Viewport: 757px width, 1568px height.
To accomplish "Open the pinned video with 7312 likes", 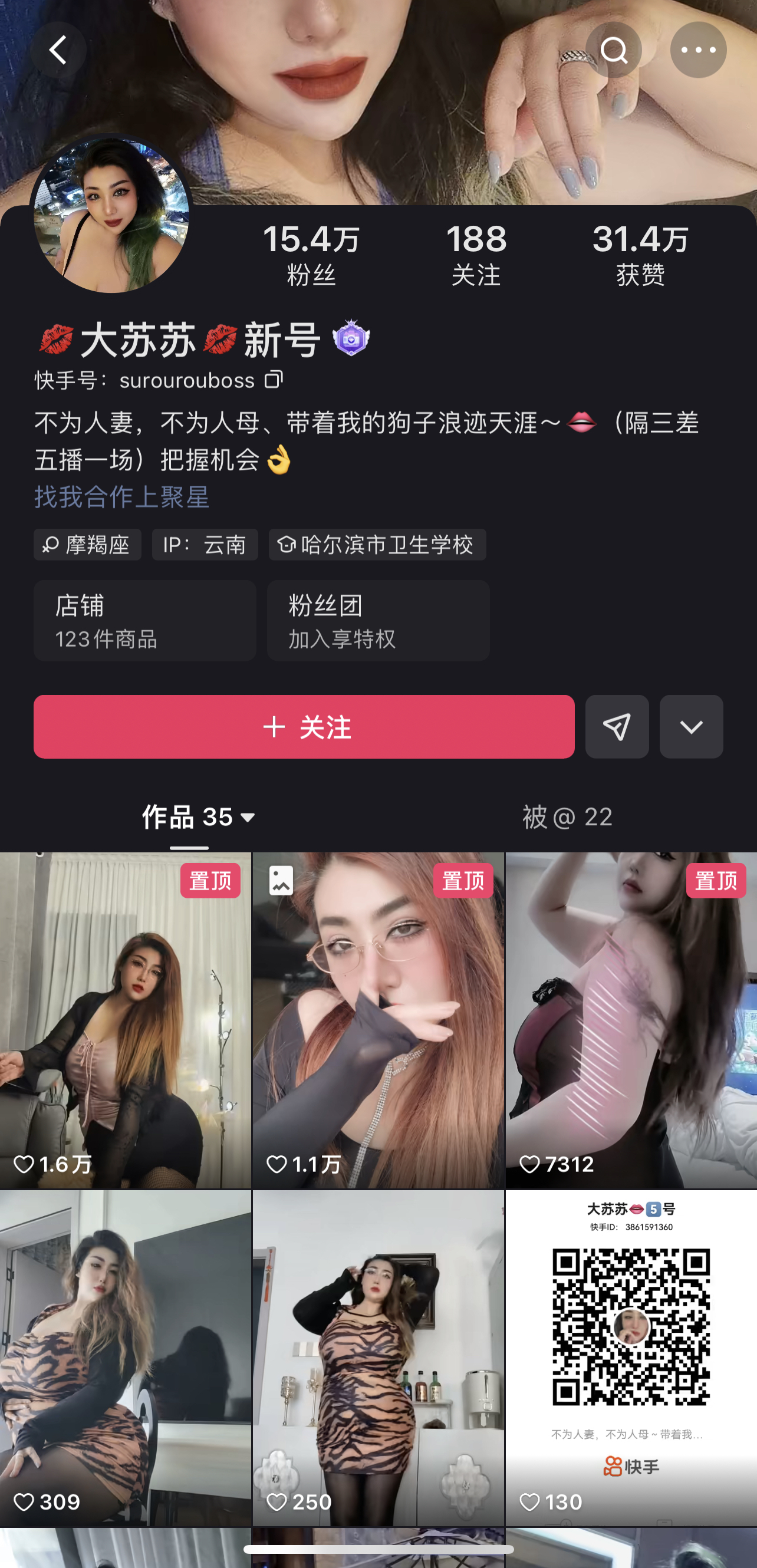I will [631, 1020].
